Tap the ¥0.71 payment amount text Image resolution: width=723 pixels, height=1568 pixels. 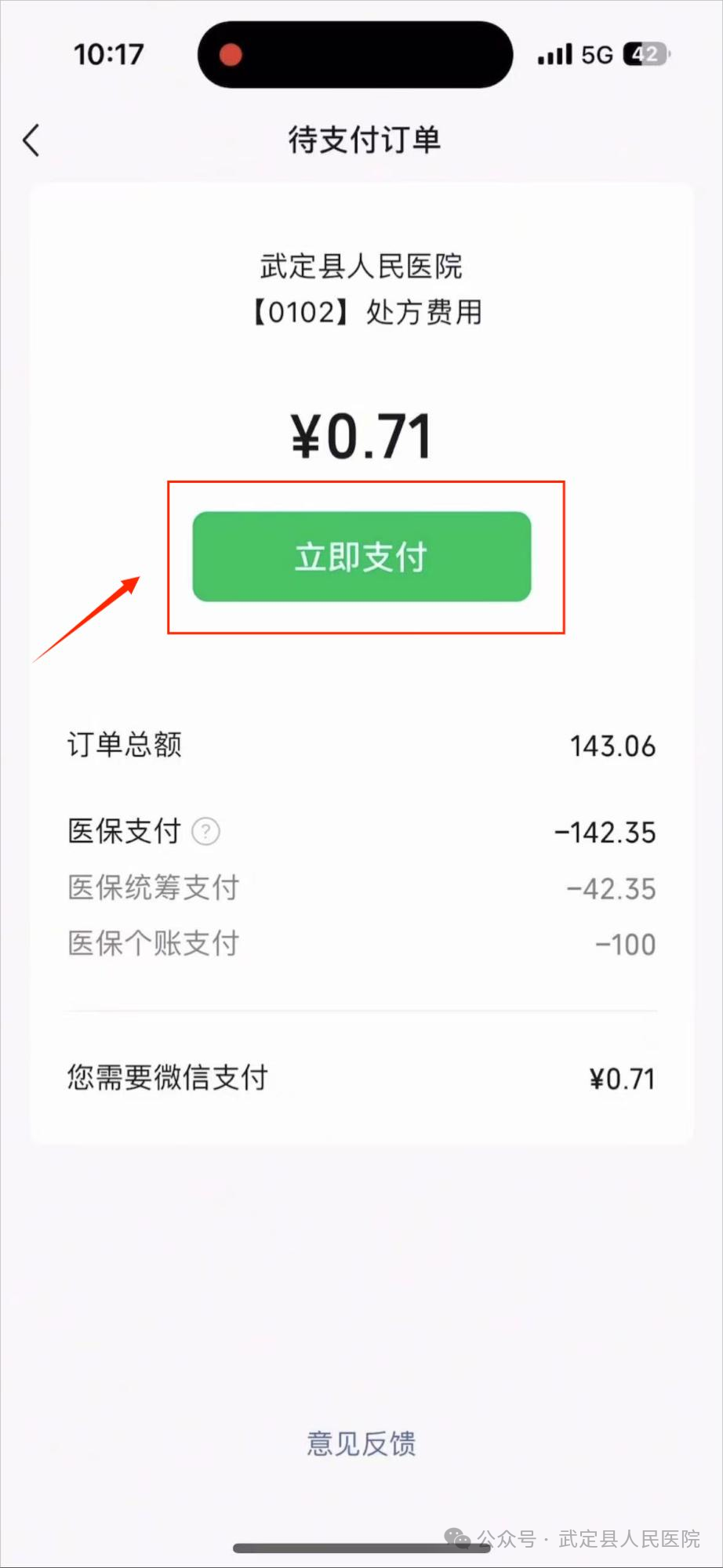tap(360, 436)
